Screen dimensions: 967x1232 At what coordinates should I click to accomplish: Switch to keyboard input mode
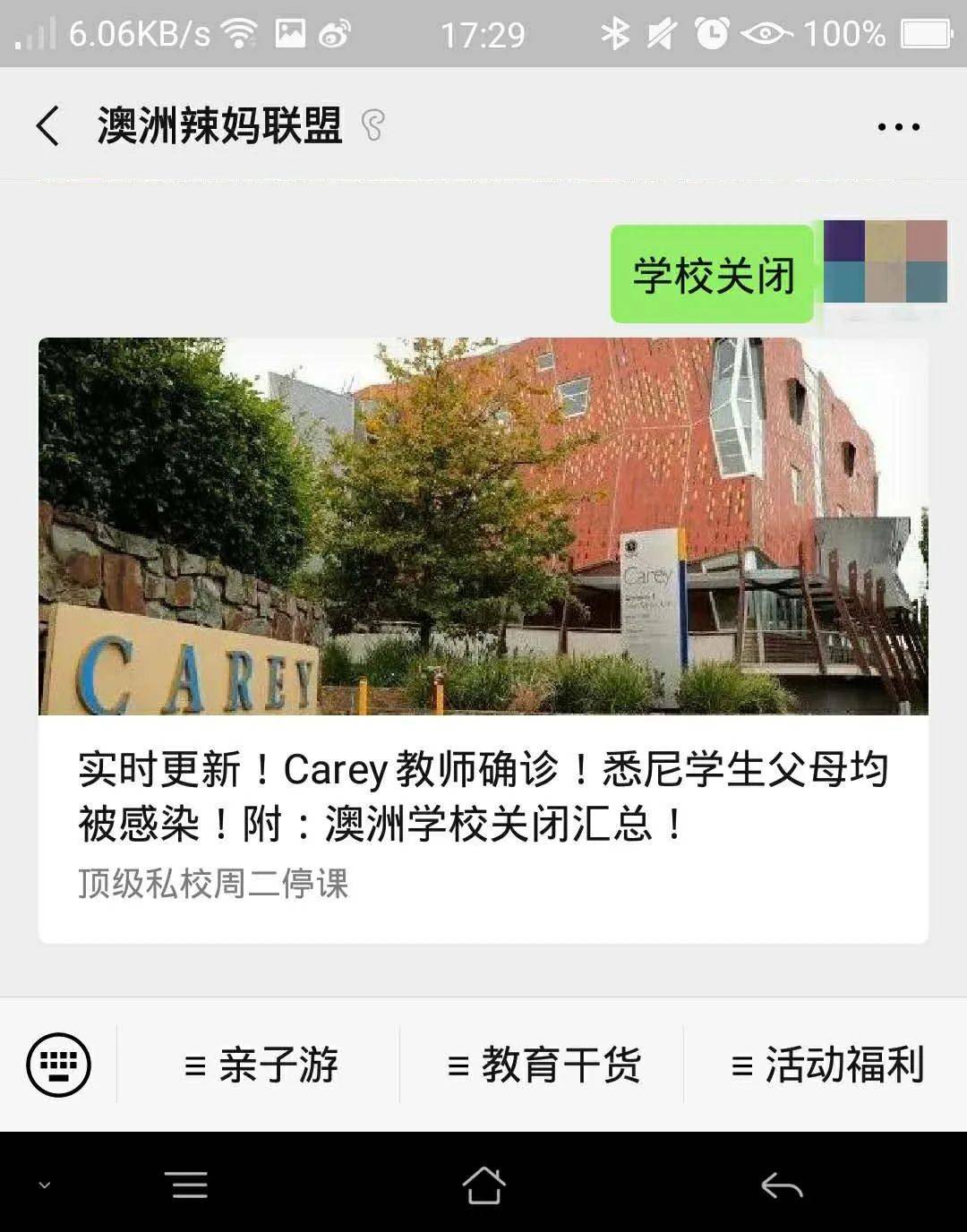click(x=59, y=1065)
